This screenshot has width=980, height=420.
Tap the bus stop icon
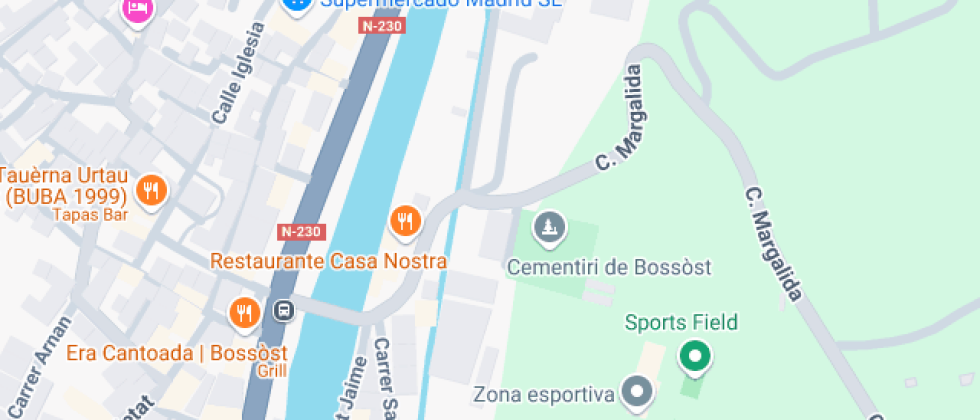(284, 311)
